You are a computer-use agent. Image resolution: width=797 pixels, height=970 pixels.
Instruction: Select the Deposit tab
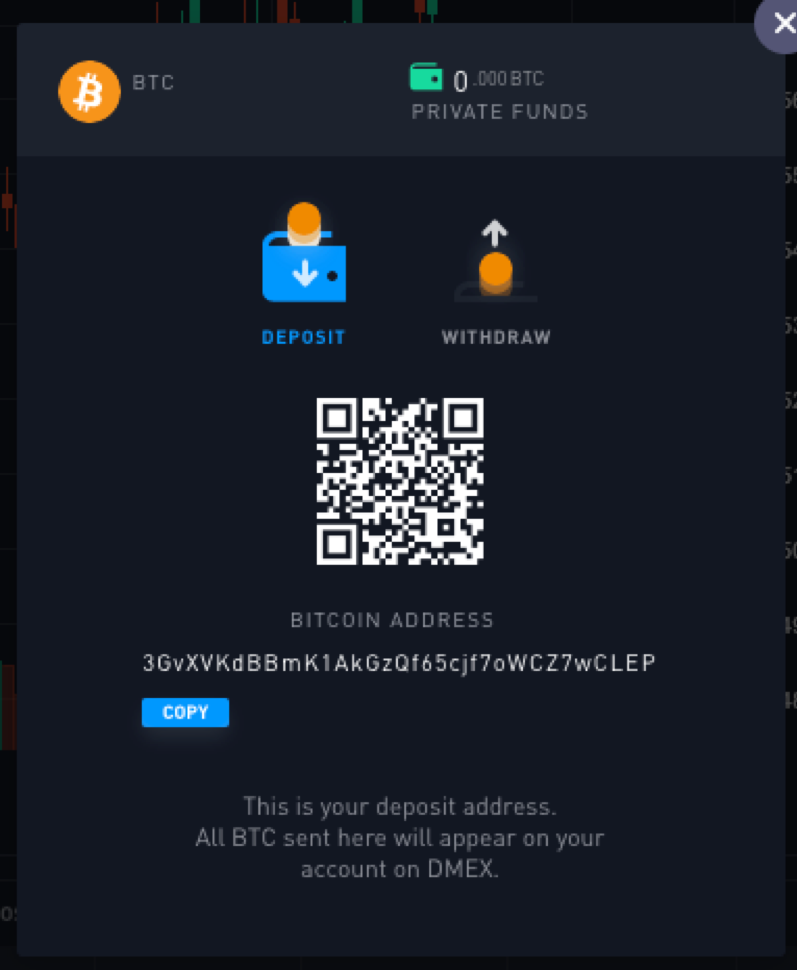point(304,280)
